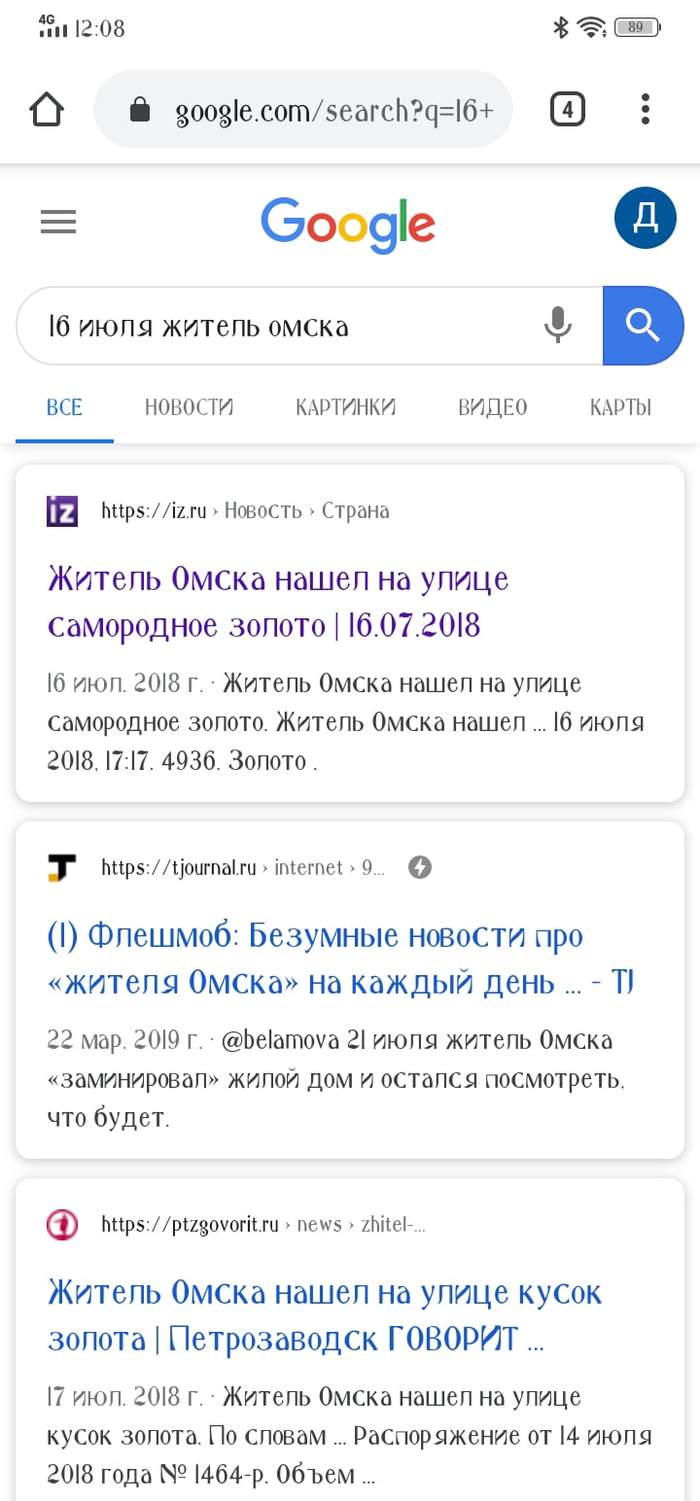Switch to the ВИДЕО tab
This screenshot has width=700, height=1501.
(x=492, y=407)
